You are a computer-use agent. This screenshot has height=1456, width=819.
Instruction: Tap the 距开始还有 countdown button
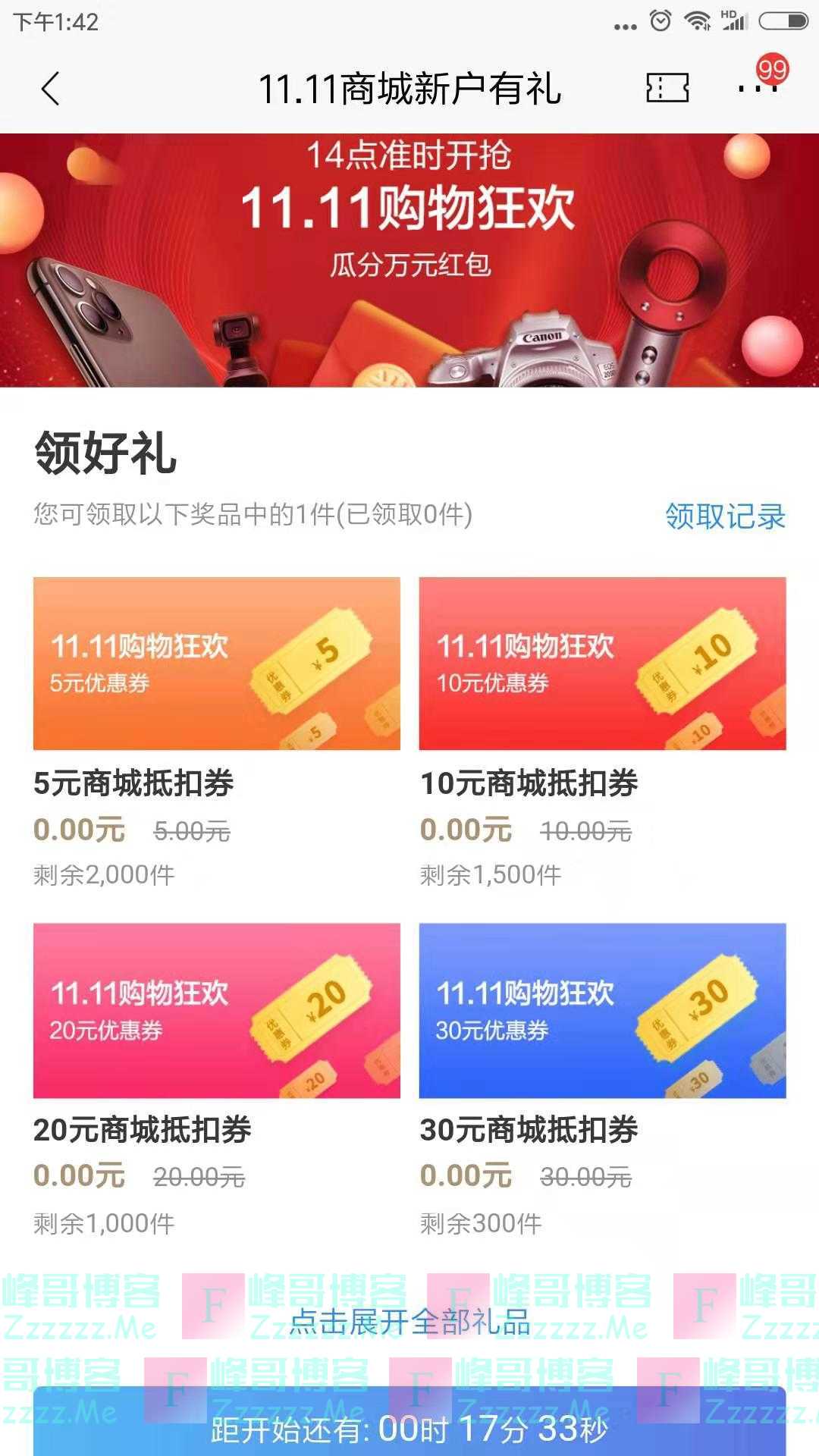409,1428
